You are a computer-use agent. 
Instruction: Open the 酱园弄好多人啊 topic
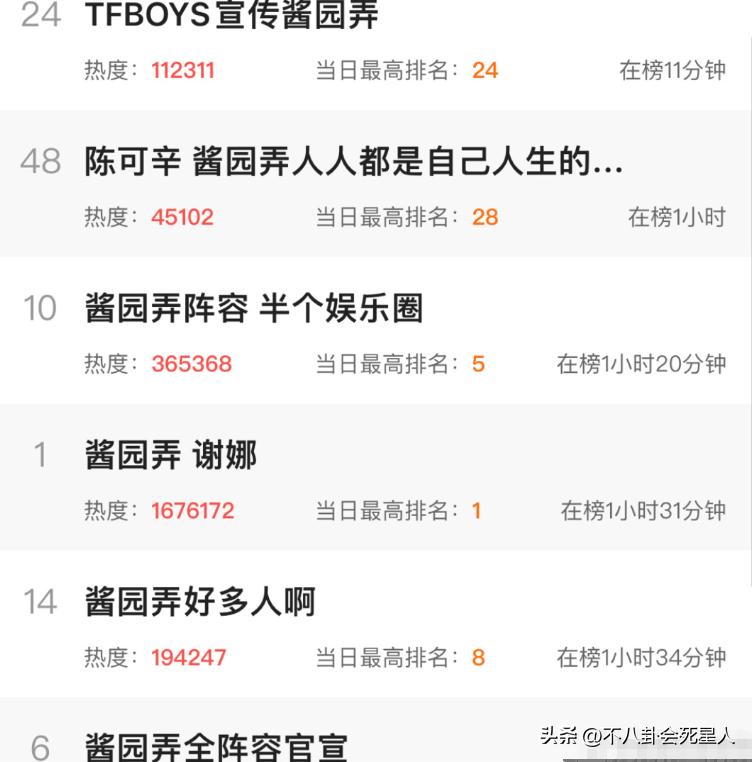200,603
